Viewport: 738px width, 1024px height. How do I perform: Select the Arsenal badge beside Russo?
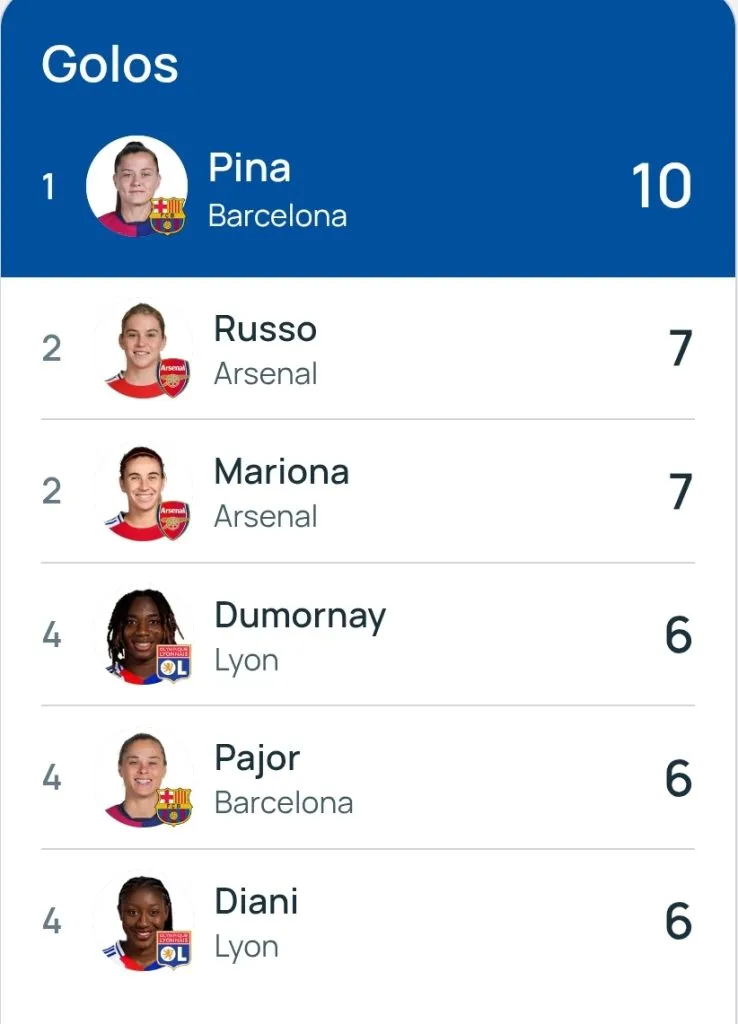pos(171,377)
